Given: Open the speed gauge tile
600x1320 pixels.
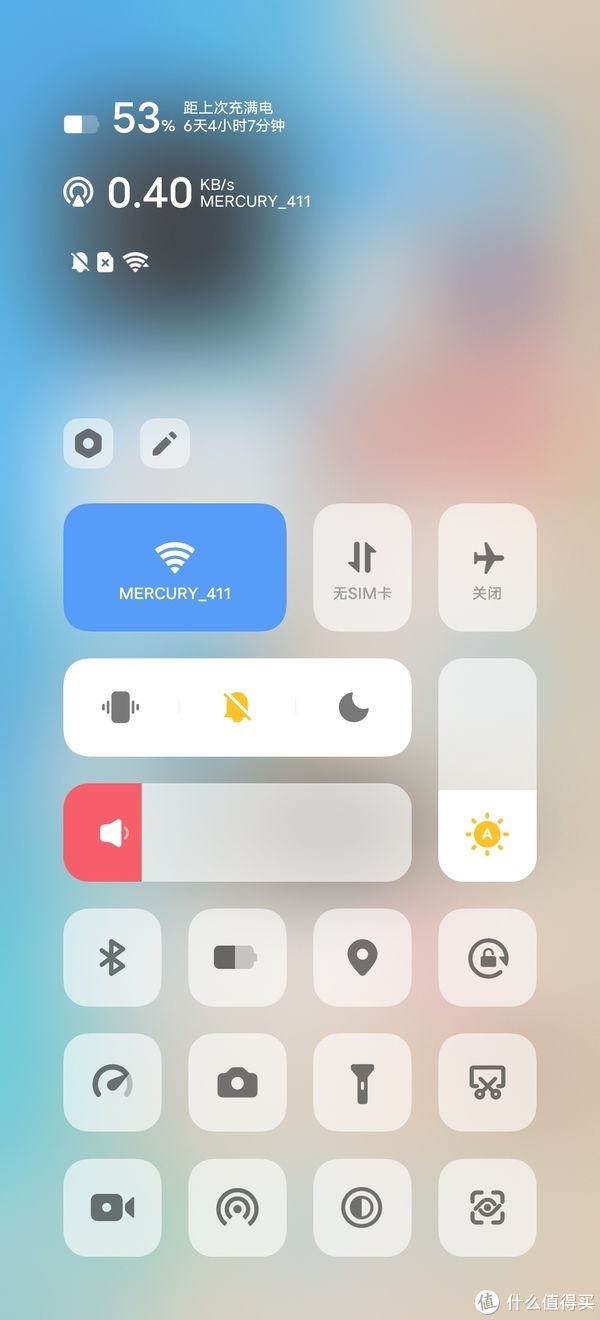Looking at the screenshot, I should [x=112, y=1082].
